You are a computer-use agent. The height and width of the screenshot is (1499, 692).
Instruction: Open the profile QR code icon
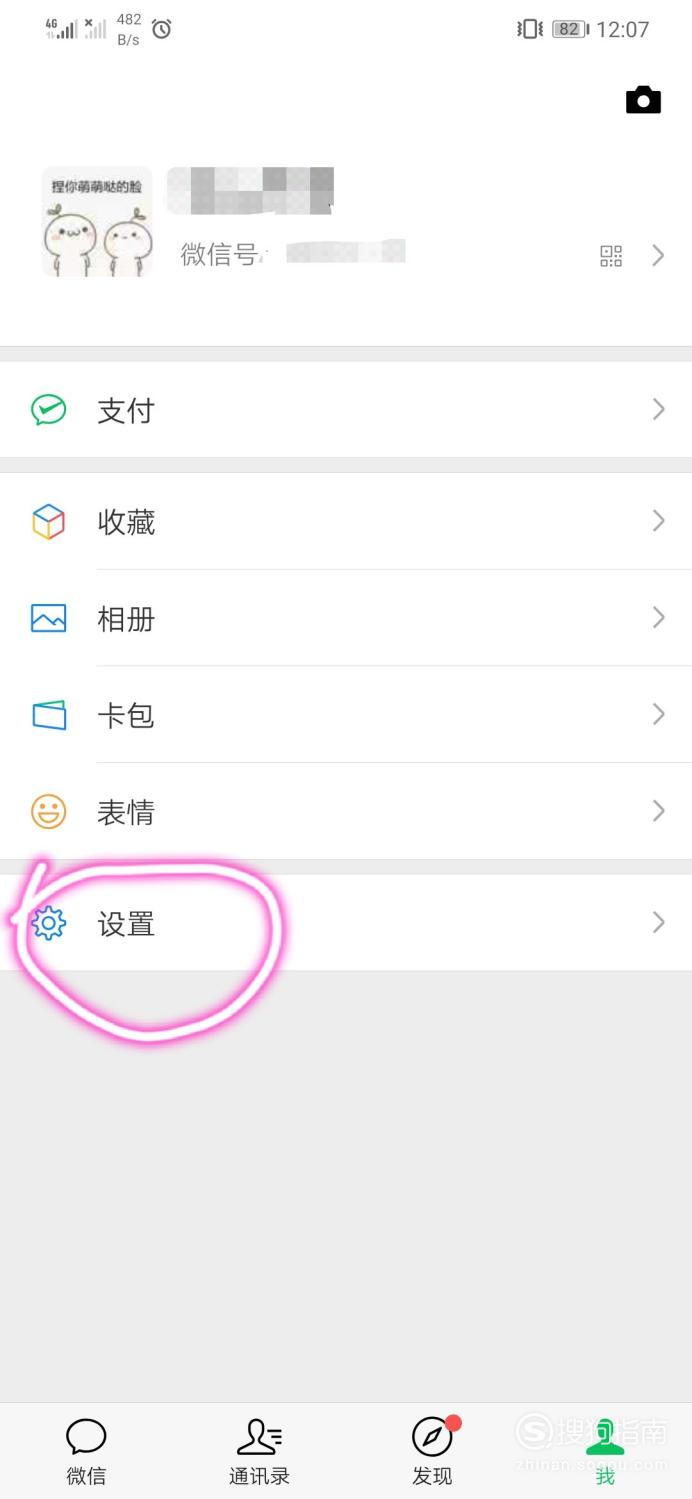pos(611,256)
